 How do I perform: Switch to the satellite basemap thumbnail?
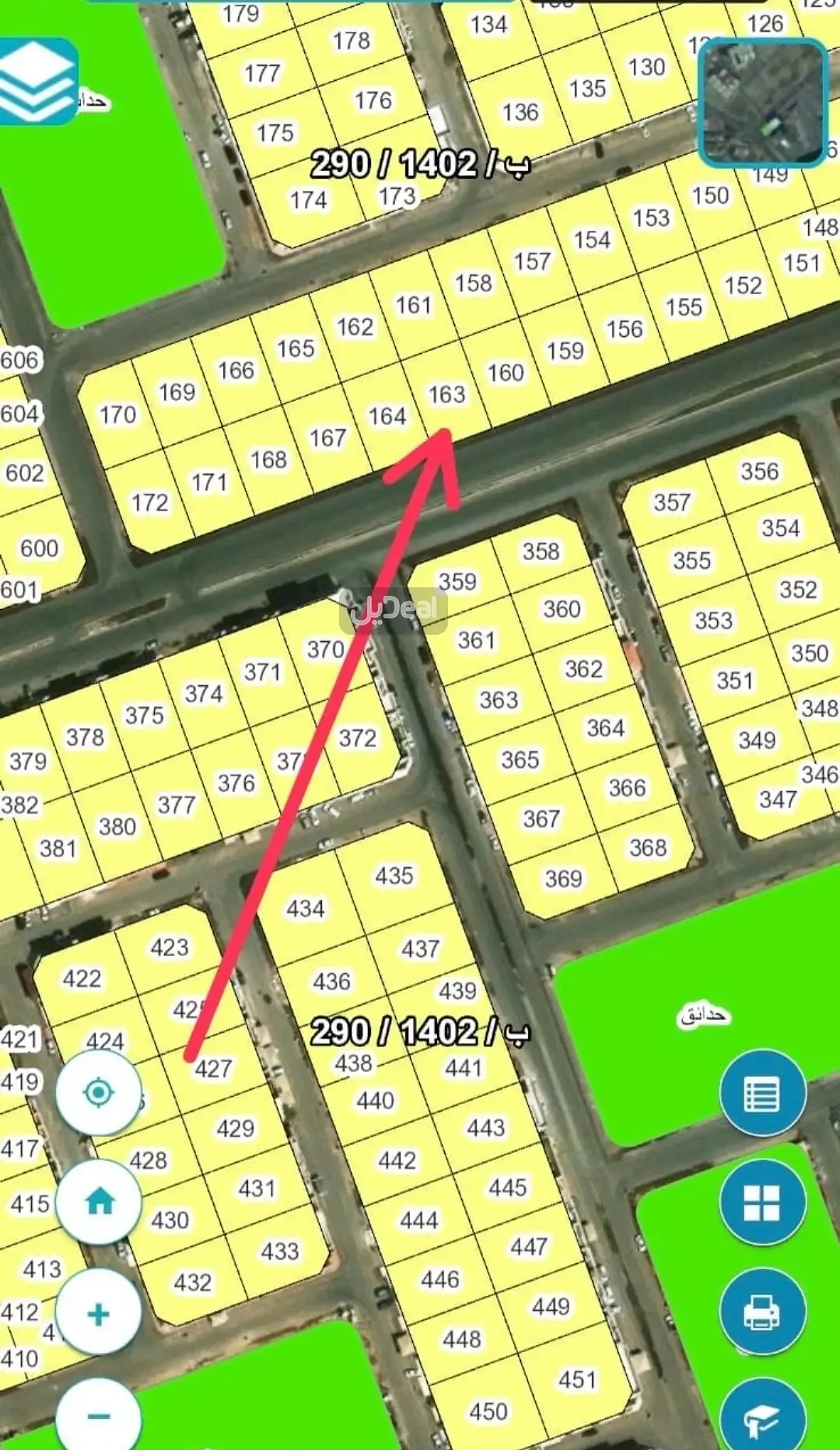point(762,103)
